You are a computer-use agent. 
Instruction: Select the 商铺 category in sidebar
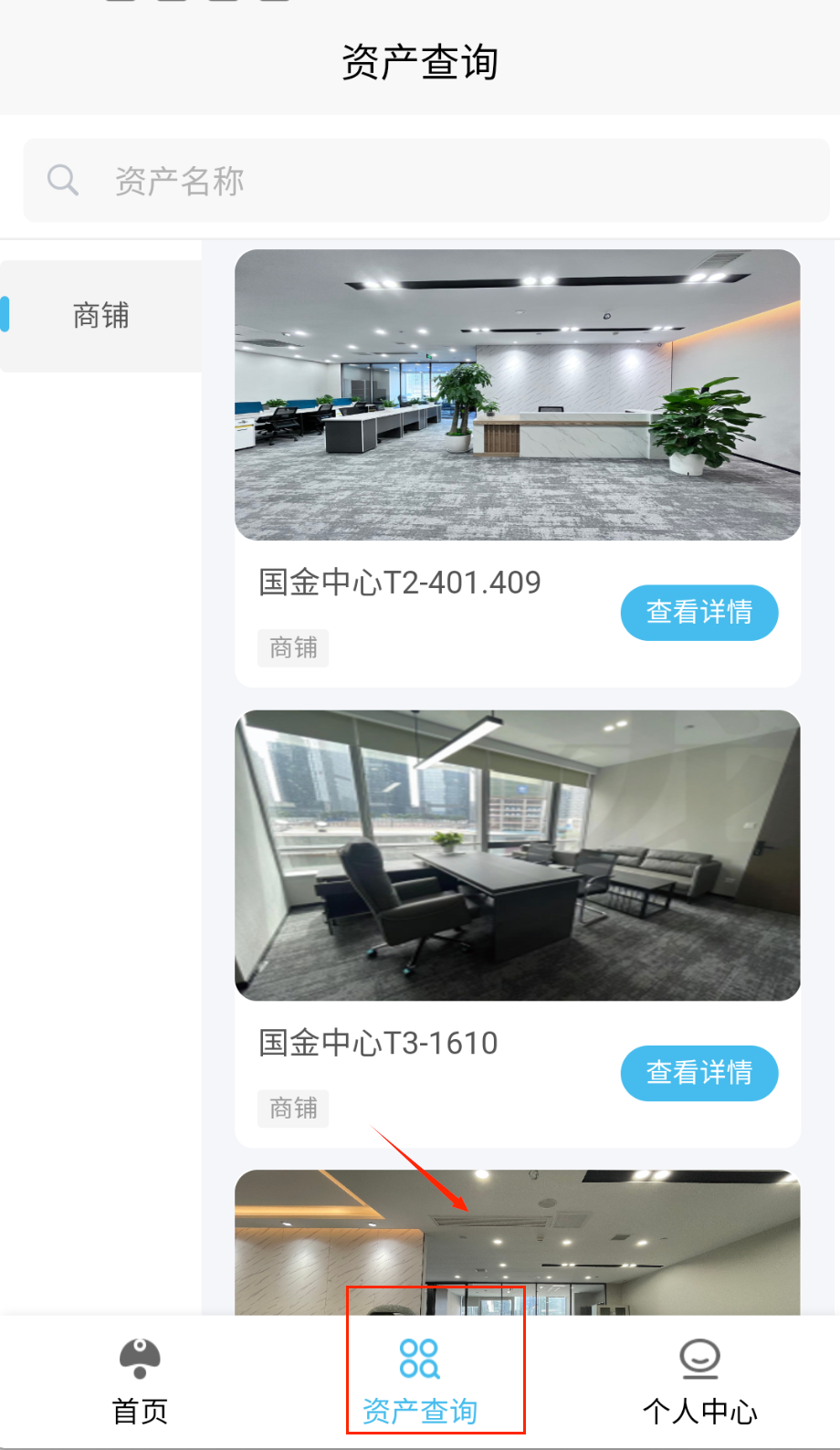pyautogui.click(x=100, y=316)
